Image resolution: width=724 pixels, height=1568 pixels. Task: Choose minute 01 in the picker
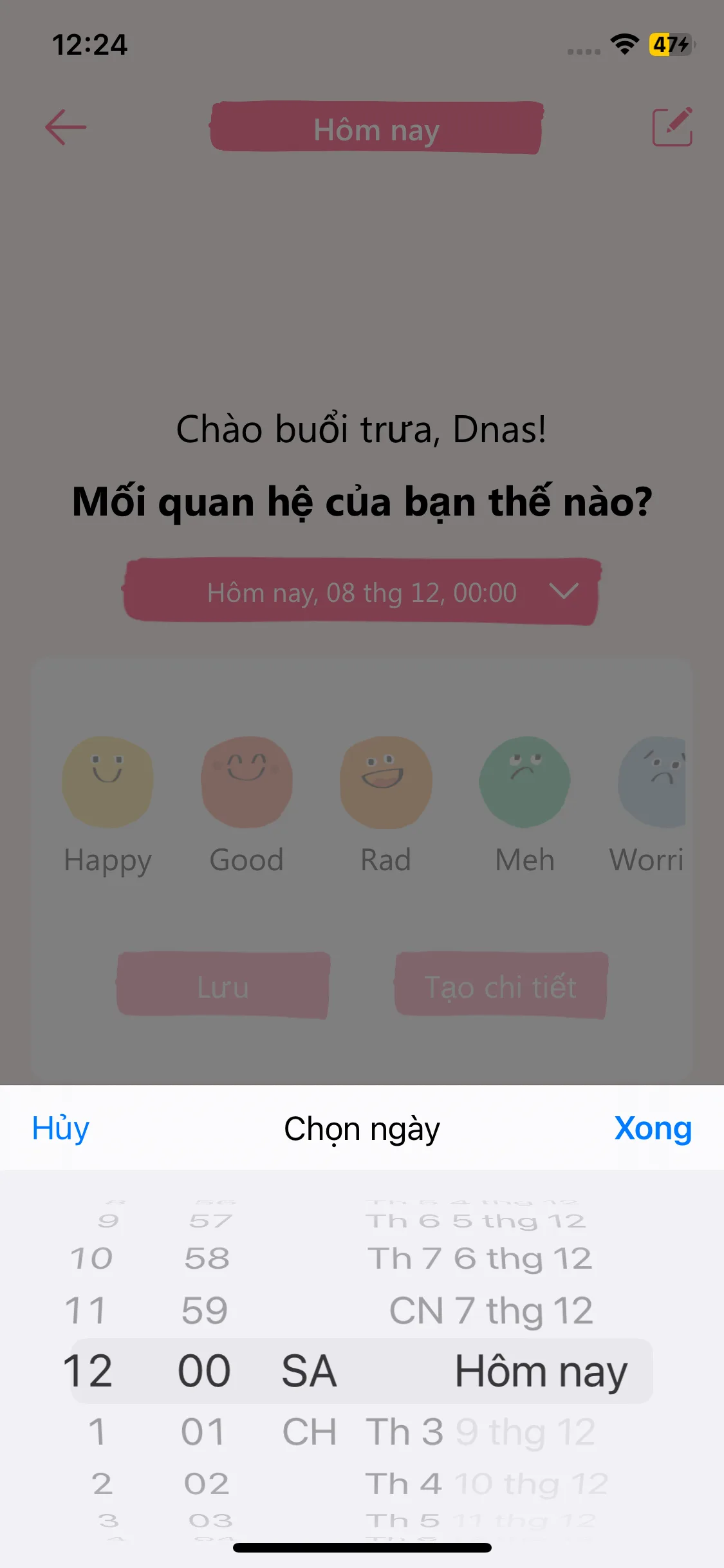point(203,1432)
